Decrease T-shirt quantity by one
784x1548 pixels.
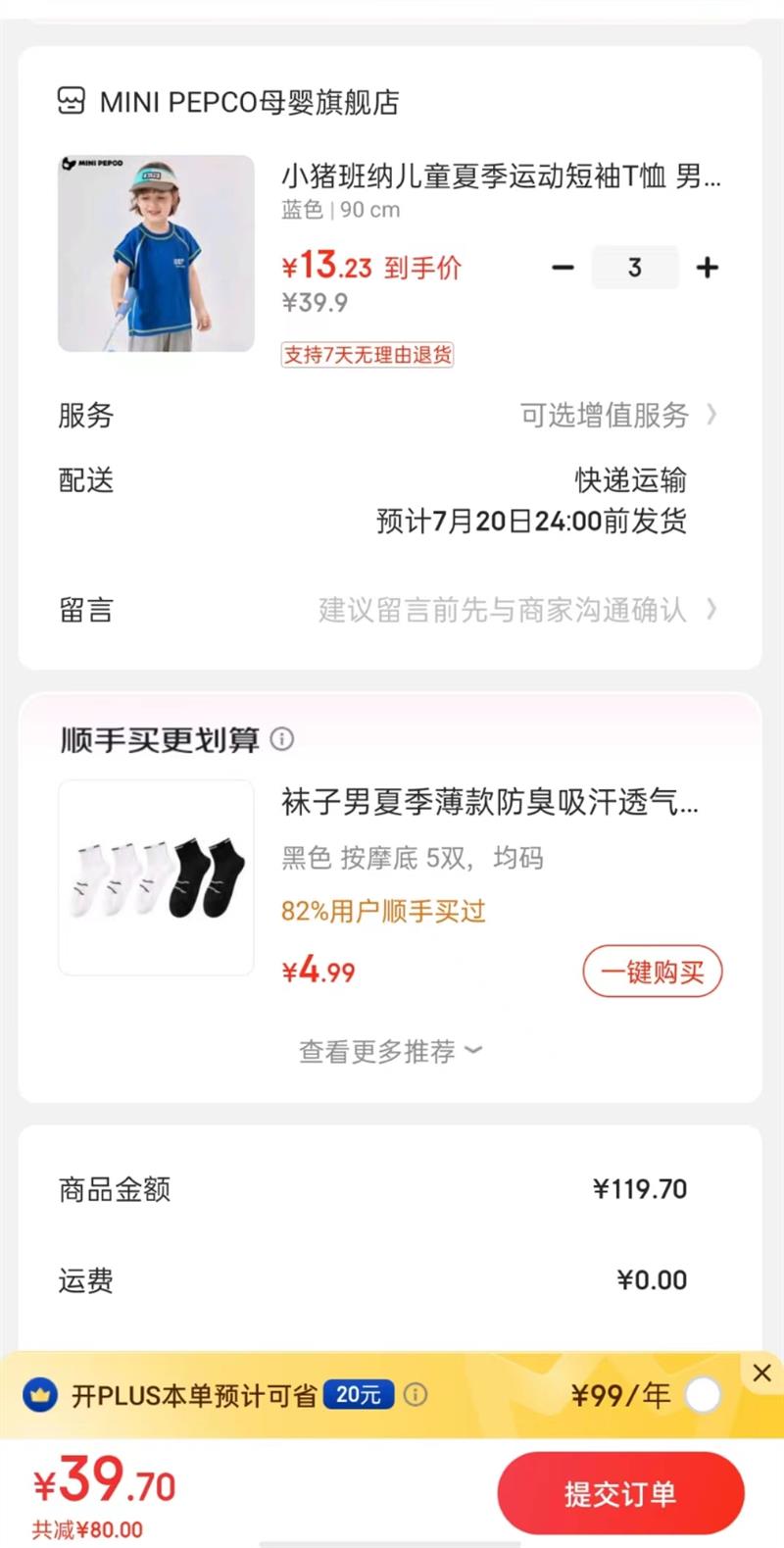pos(563,268)
